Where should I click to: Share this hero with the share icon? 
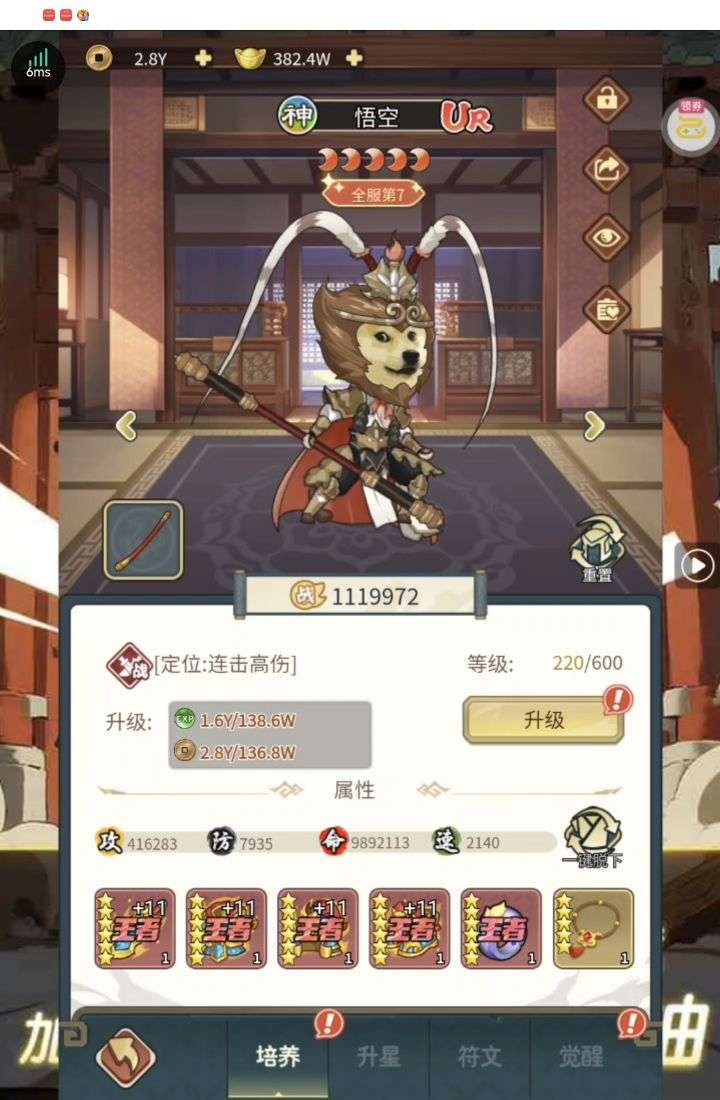pos(606,168)
